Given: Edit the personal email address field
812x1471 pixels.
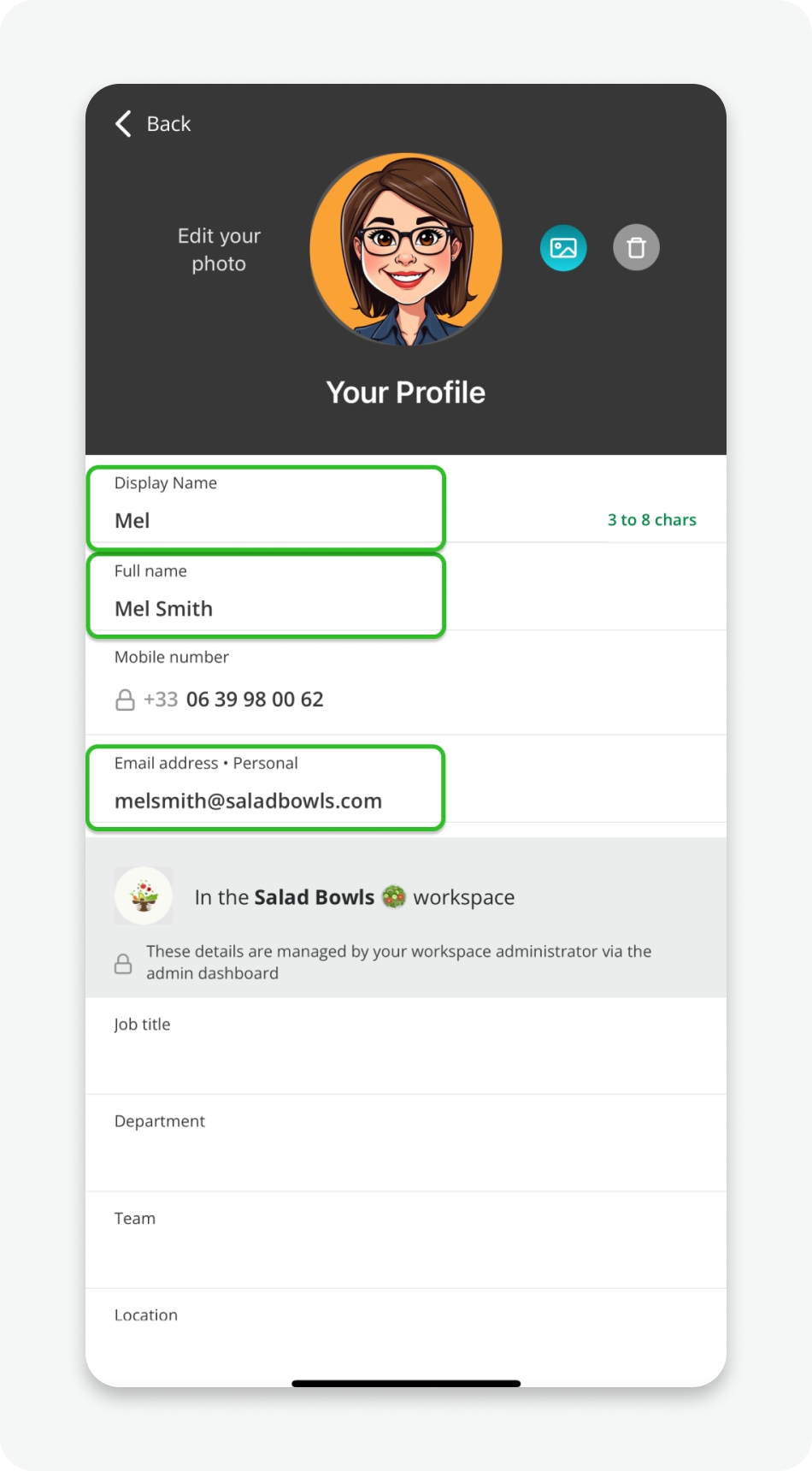Looking at the screenshot, I should pos(265,800).
